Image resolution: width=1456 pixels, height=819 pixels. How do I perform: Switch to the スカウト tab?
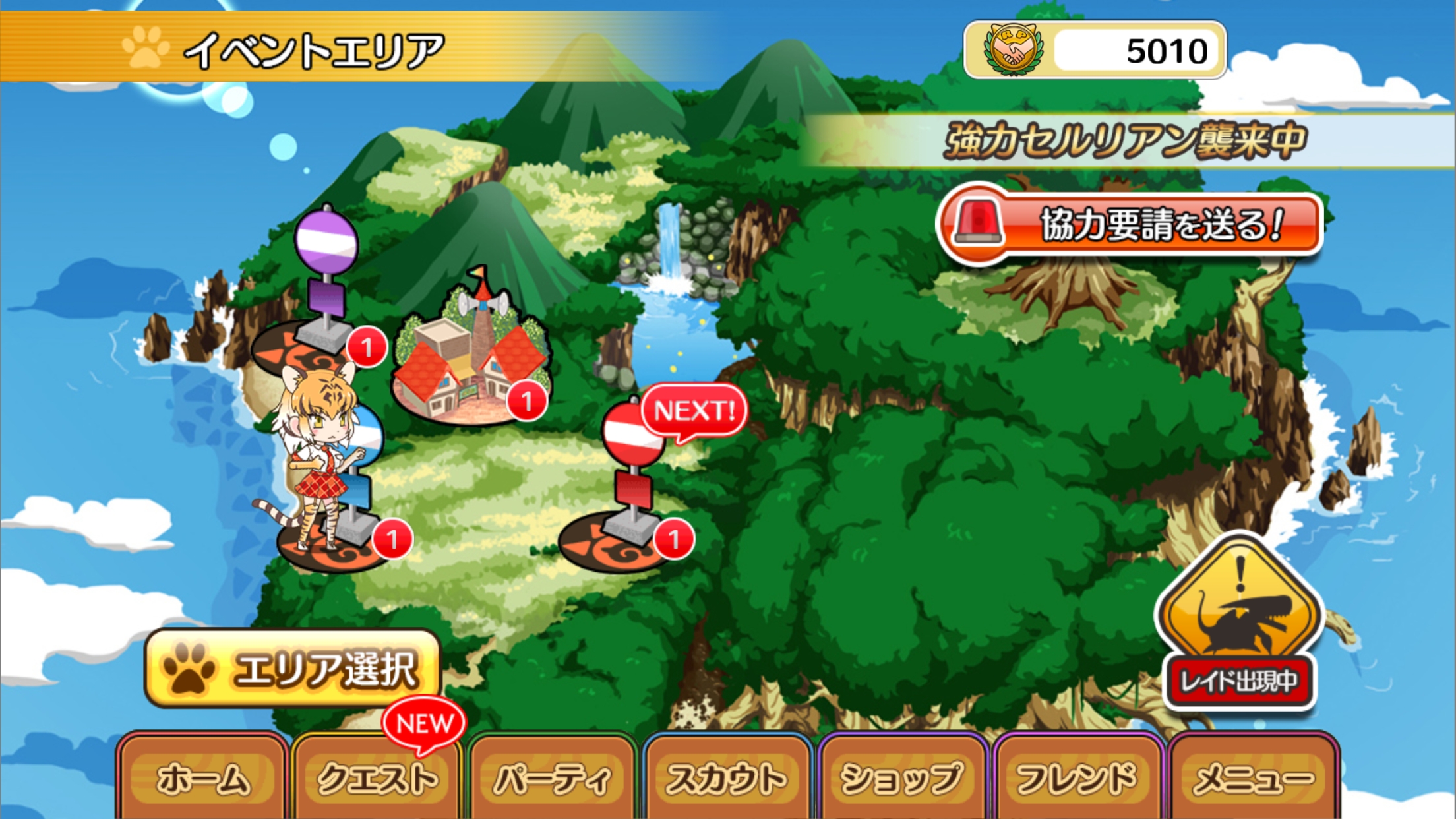coord(727,779)
